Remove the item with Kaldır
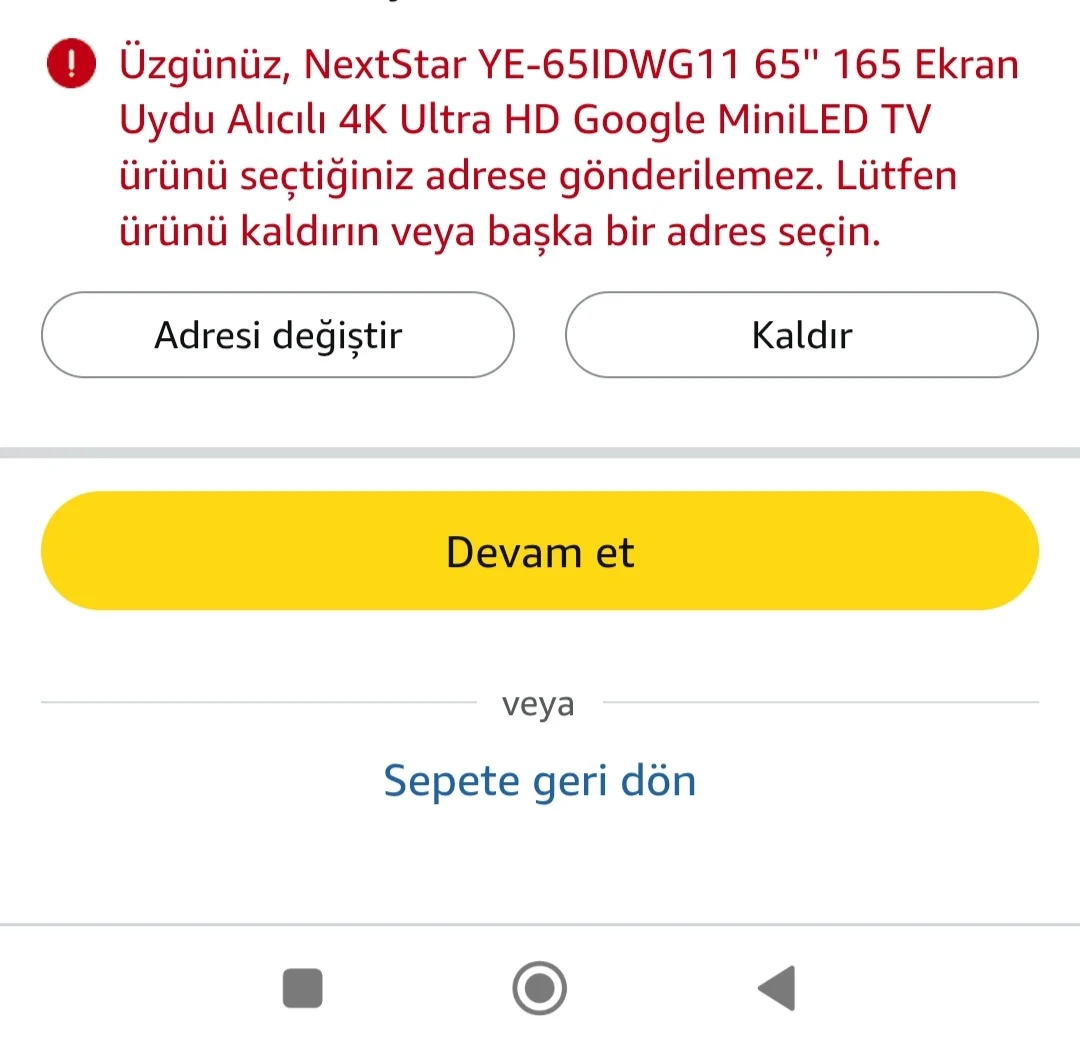The height and width of the screenshot is (1053, 1080). tap(801, 335)
